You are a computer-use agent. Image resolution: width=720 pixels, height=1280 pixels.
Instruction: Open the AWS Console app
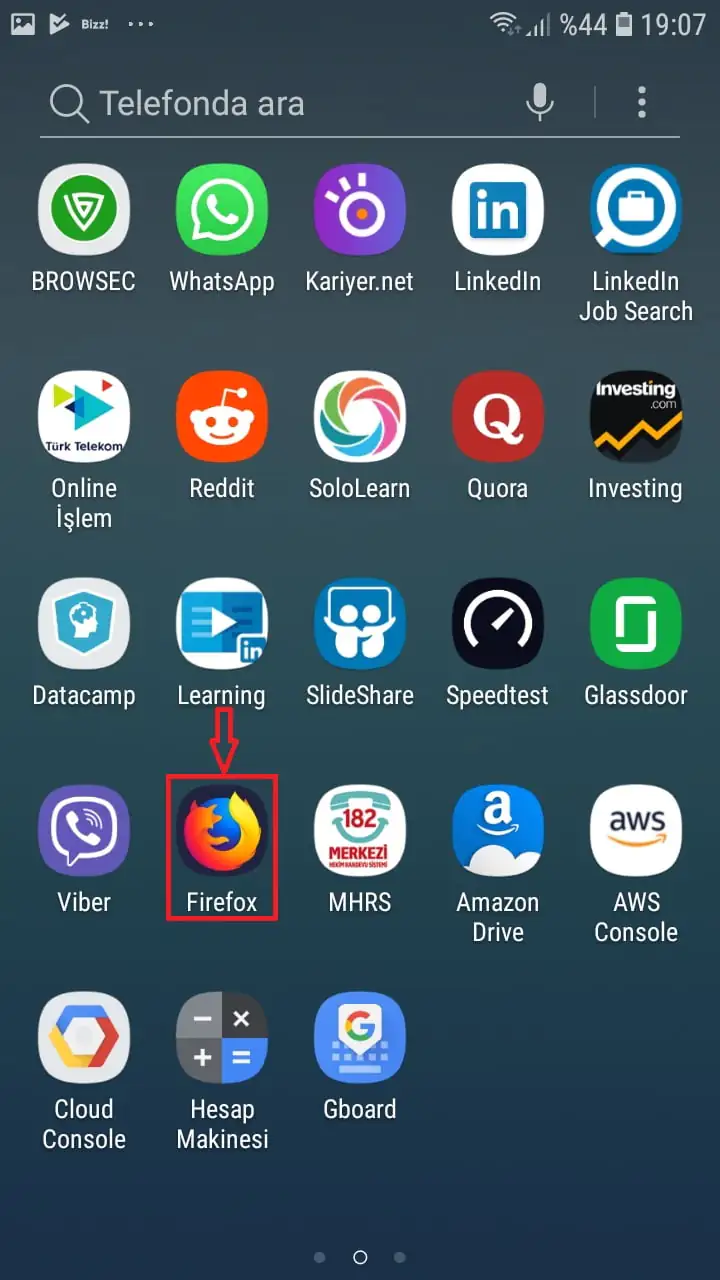point(636,831)
